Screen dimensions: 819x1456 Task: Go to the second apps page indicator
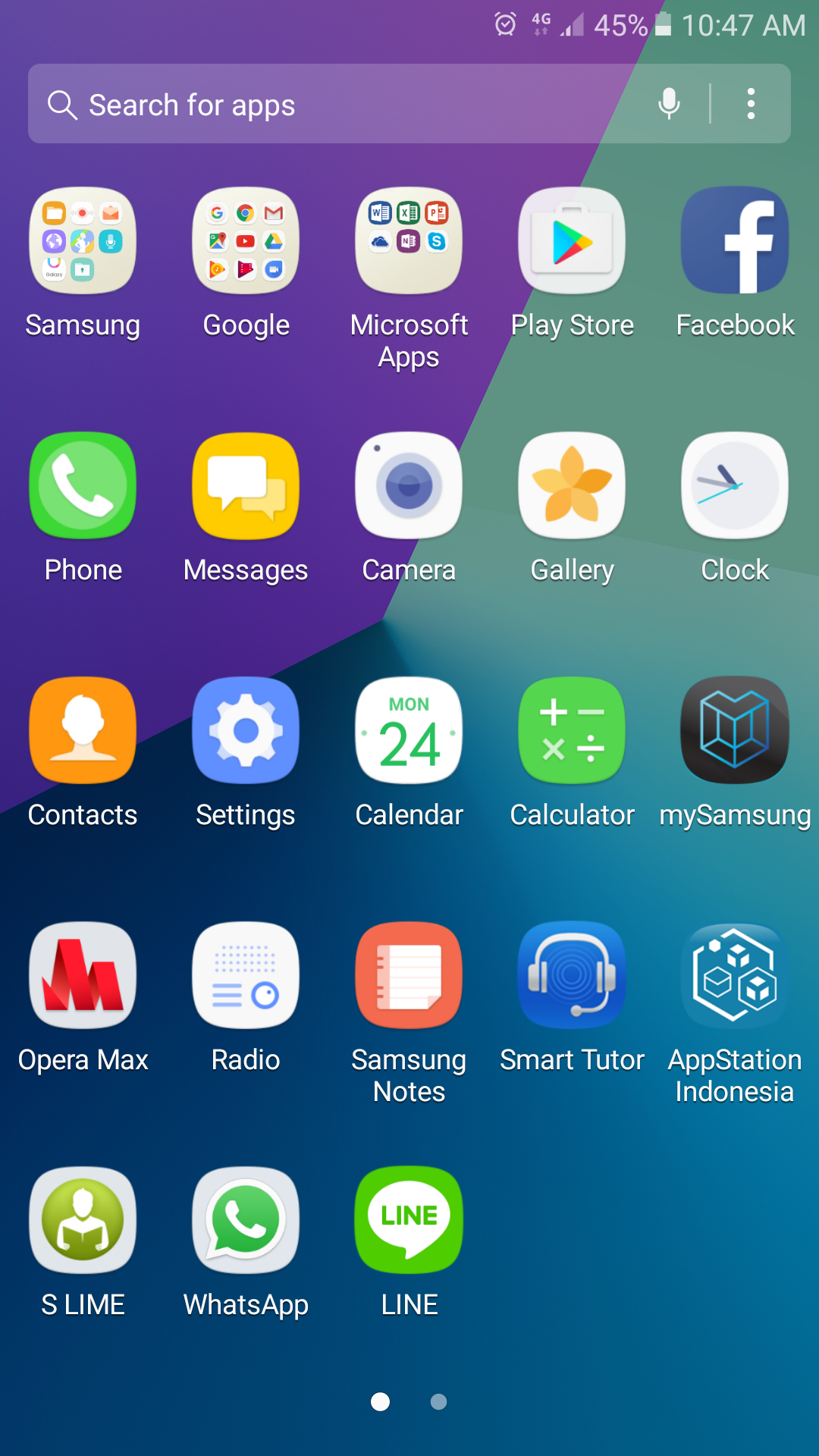(x=438, y=1402)
